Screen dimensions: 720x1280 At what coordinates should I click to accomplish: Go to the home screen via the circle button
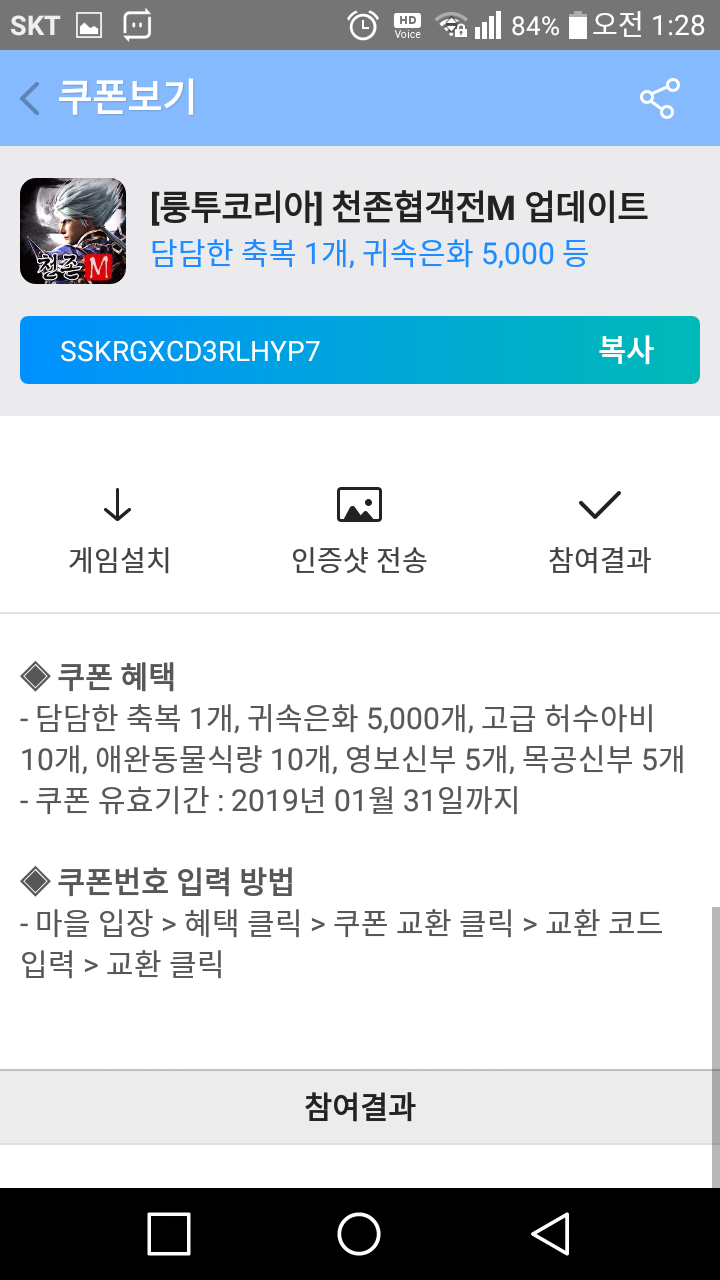coord(359,1234)
